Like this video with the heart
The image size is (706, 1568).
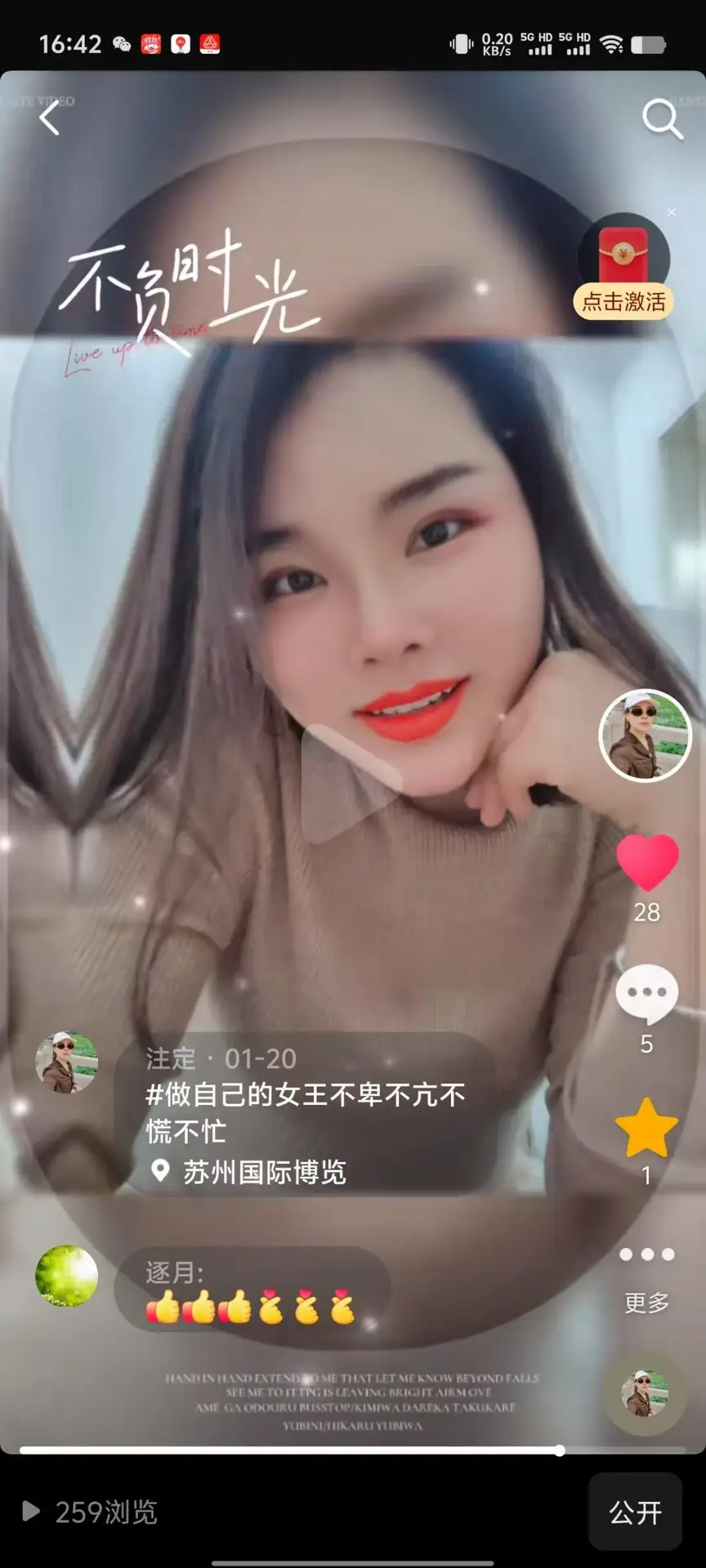[647, 862]
